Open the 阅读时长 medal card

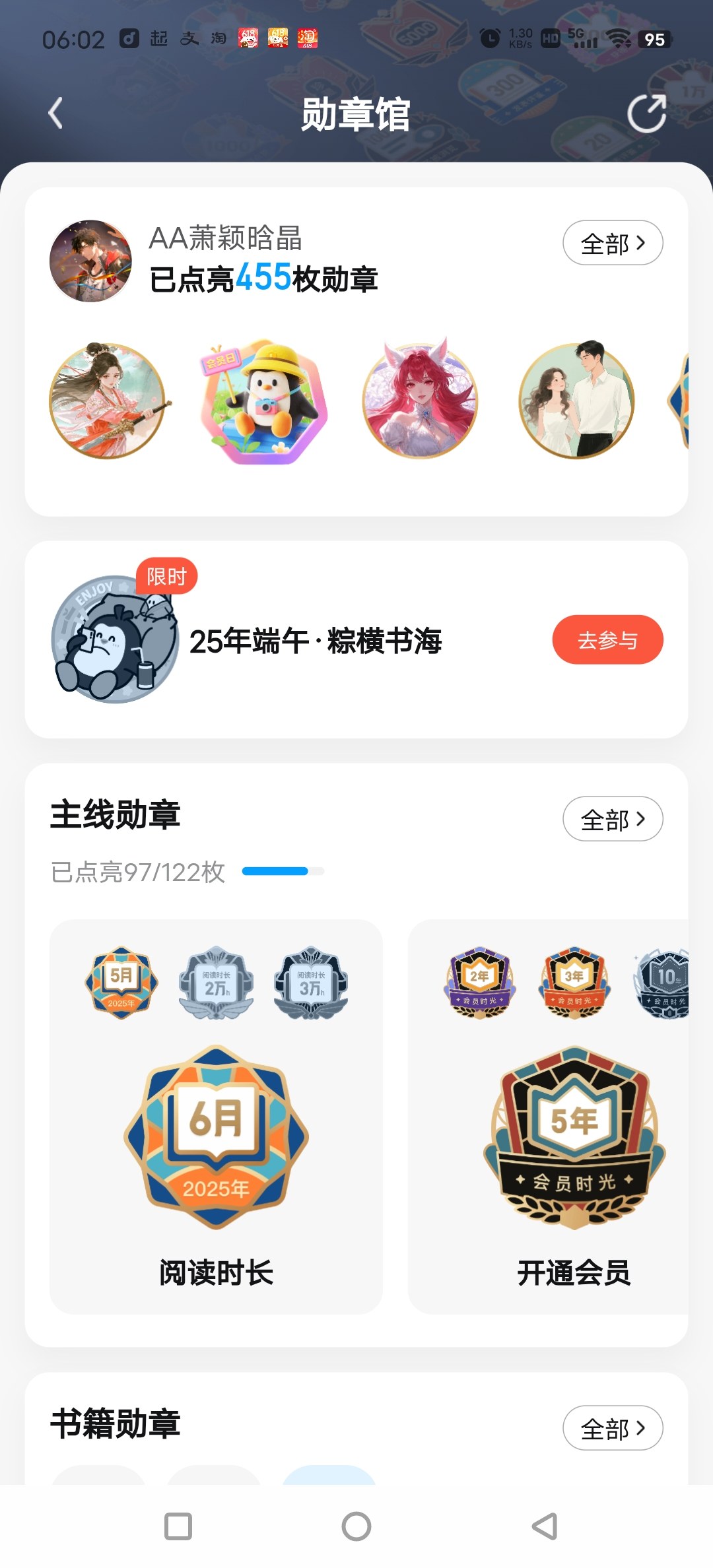[x=216, y=1117]
